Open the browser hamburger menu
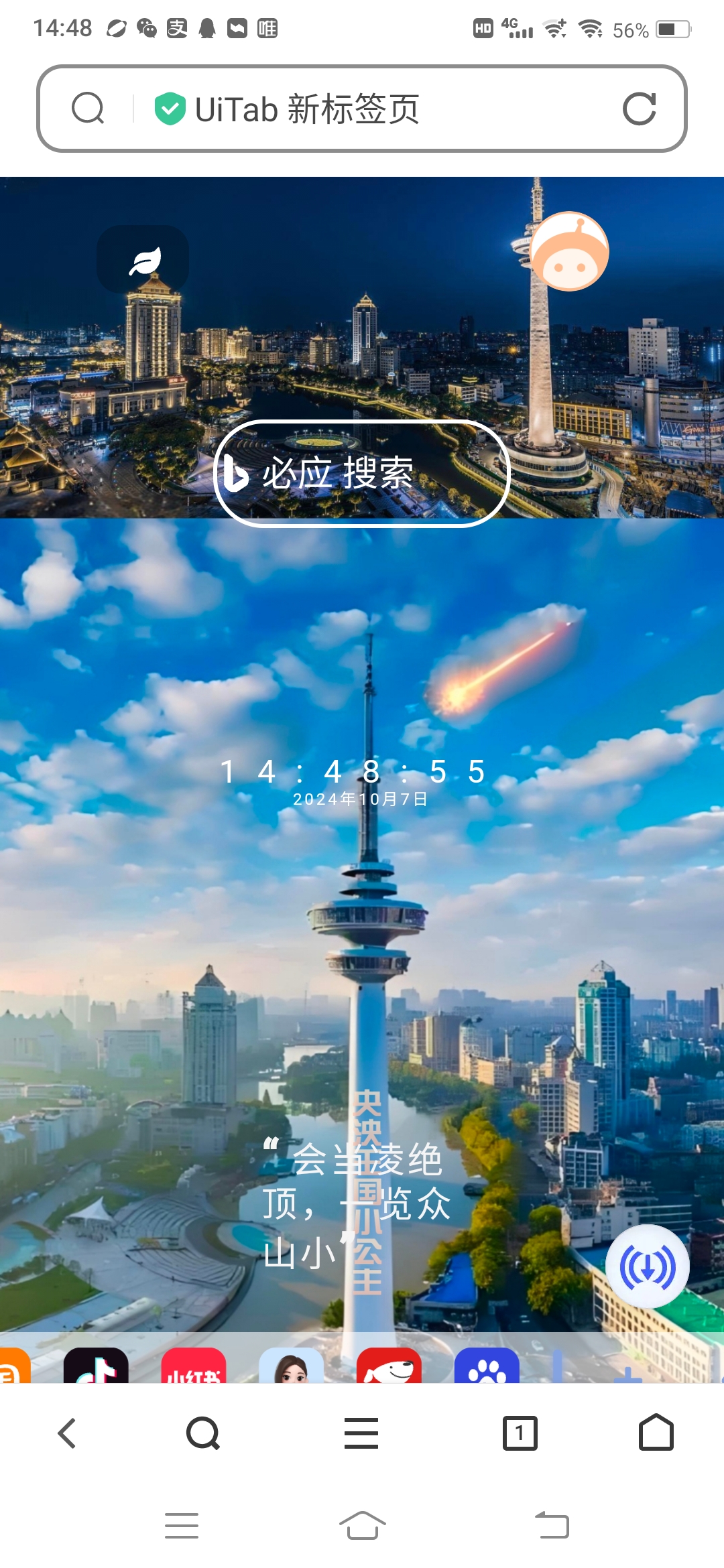Image resolution: width=724 pixels, height=1568 pixels. point(361,1433)
